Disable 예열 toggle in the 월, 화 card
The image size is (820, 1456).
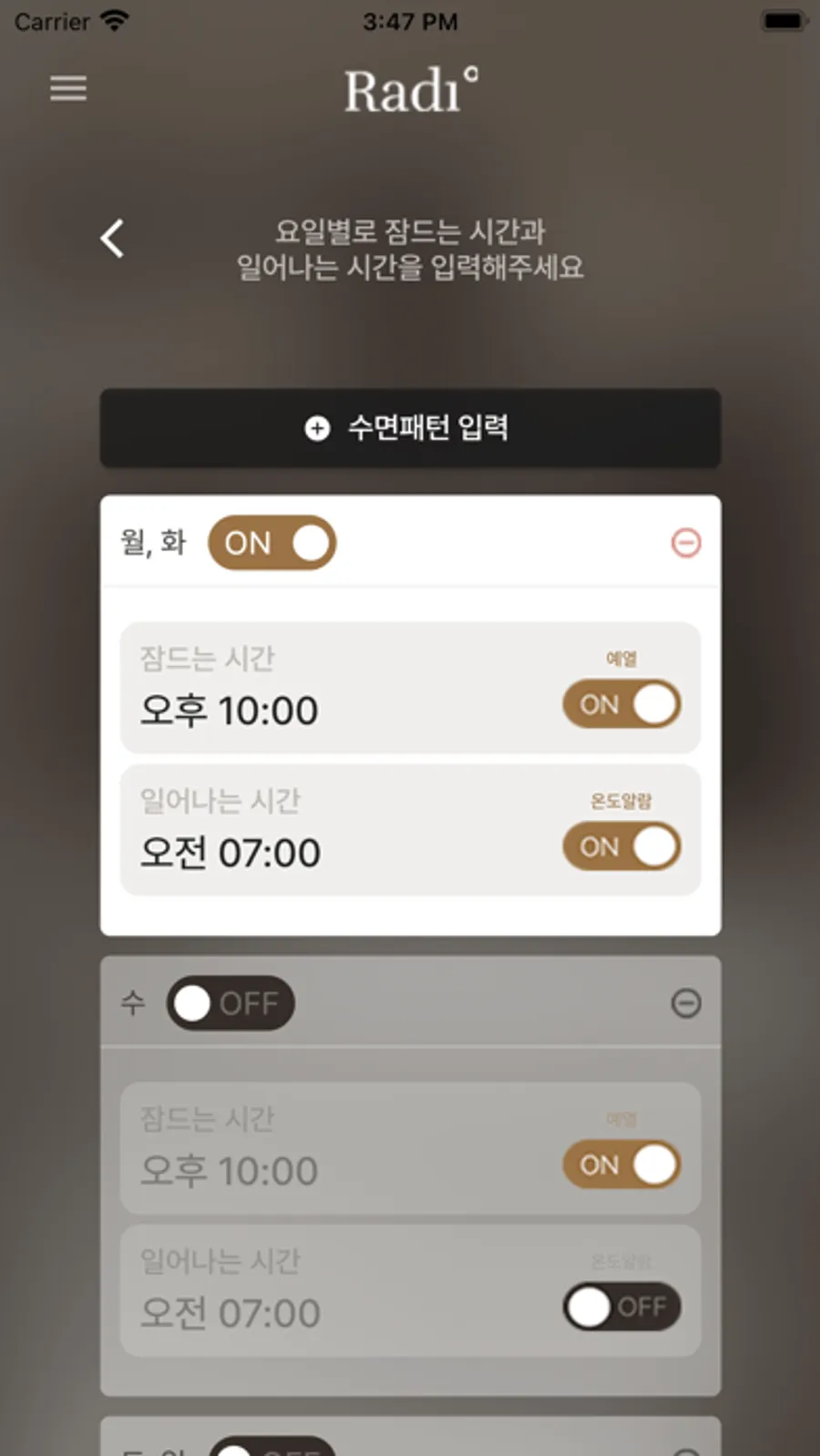[x=622, y=704]
